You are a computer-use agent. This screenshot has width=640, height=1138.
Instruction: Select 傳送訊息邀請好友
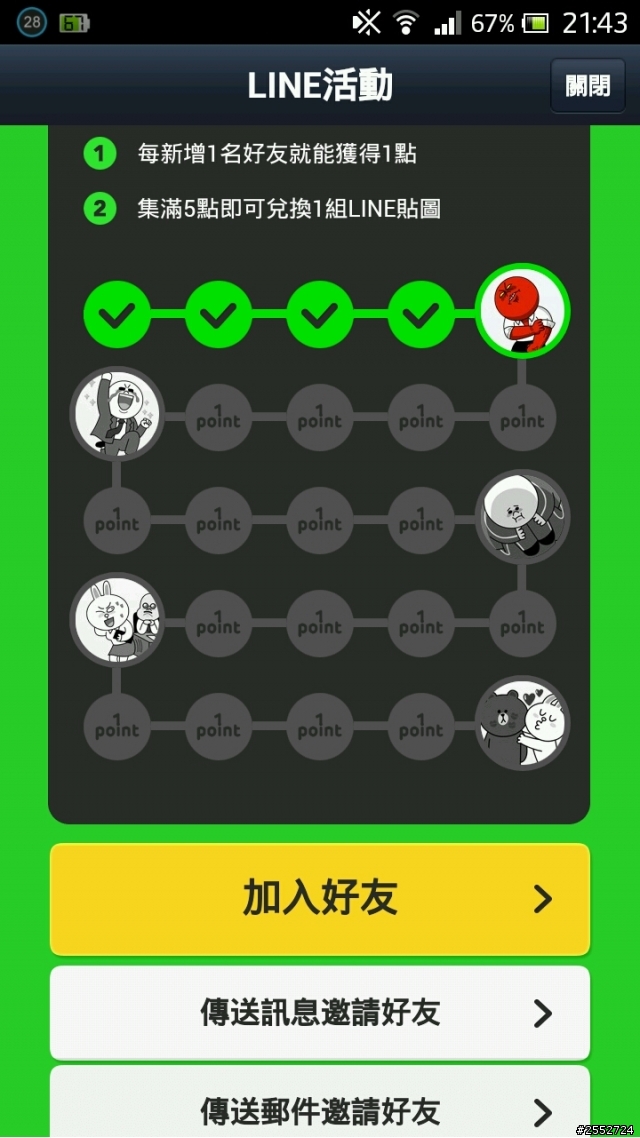[x=320, y=1013]
